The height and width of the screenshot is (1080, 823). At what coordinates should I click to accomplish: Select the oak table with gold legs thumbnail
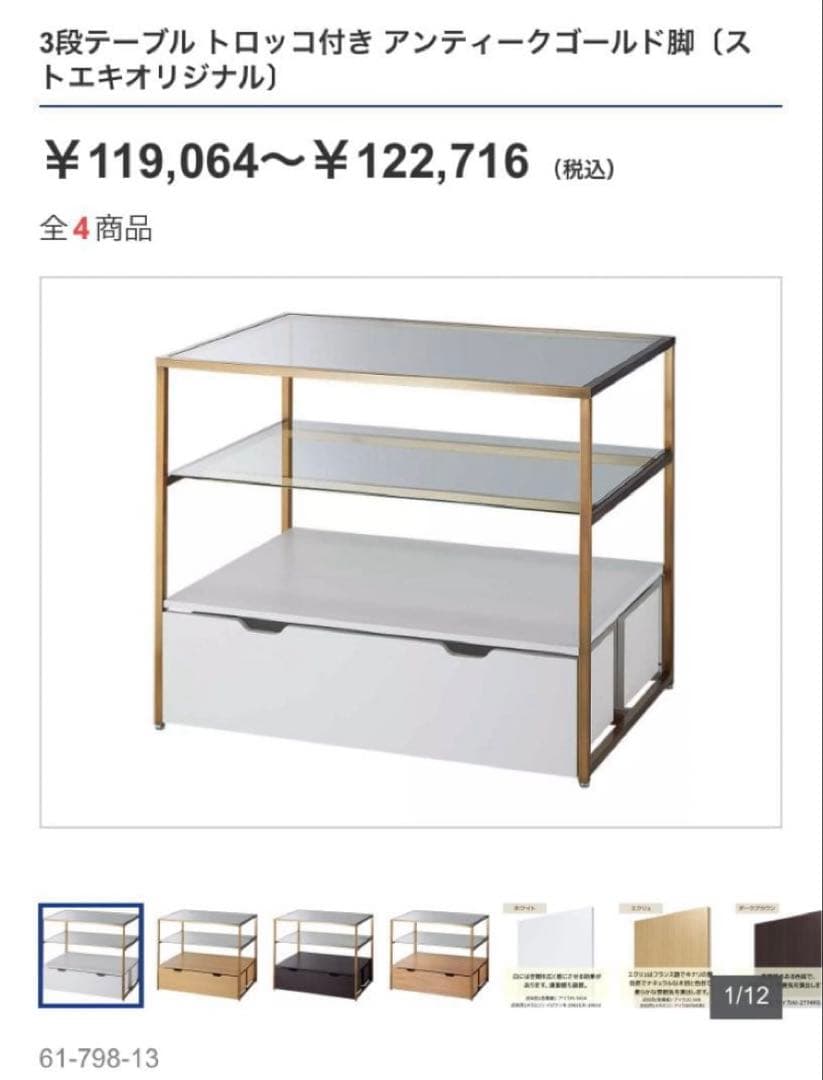[x=437, y=950]
